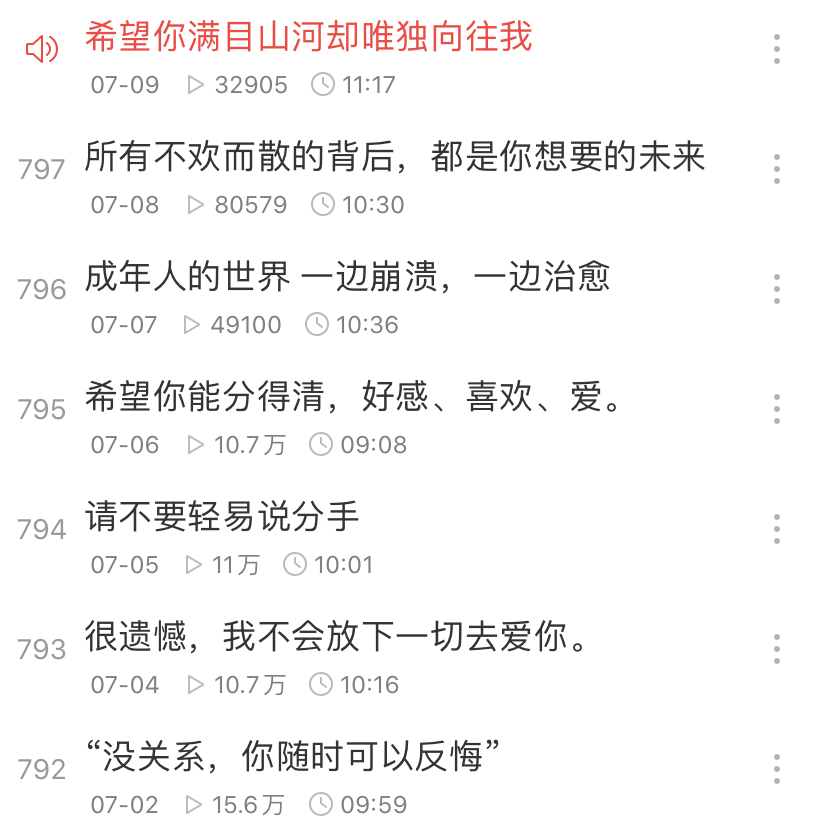Open the three-dot menu beside 请不要轻易说分手
Image resolution: width=828 pixels, height=838 pixels.
click(x=776, y=530)
